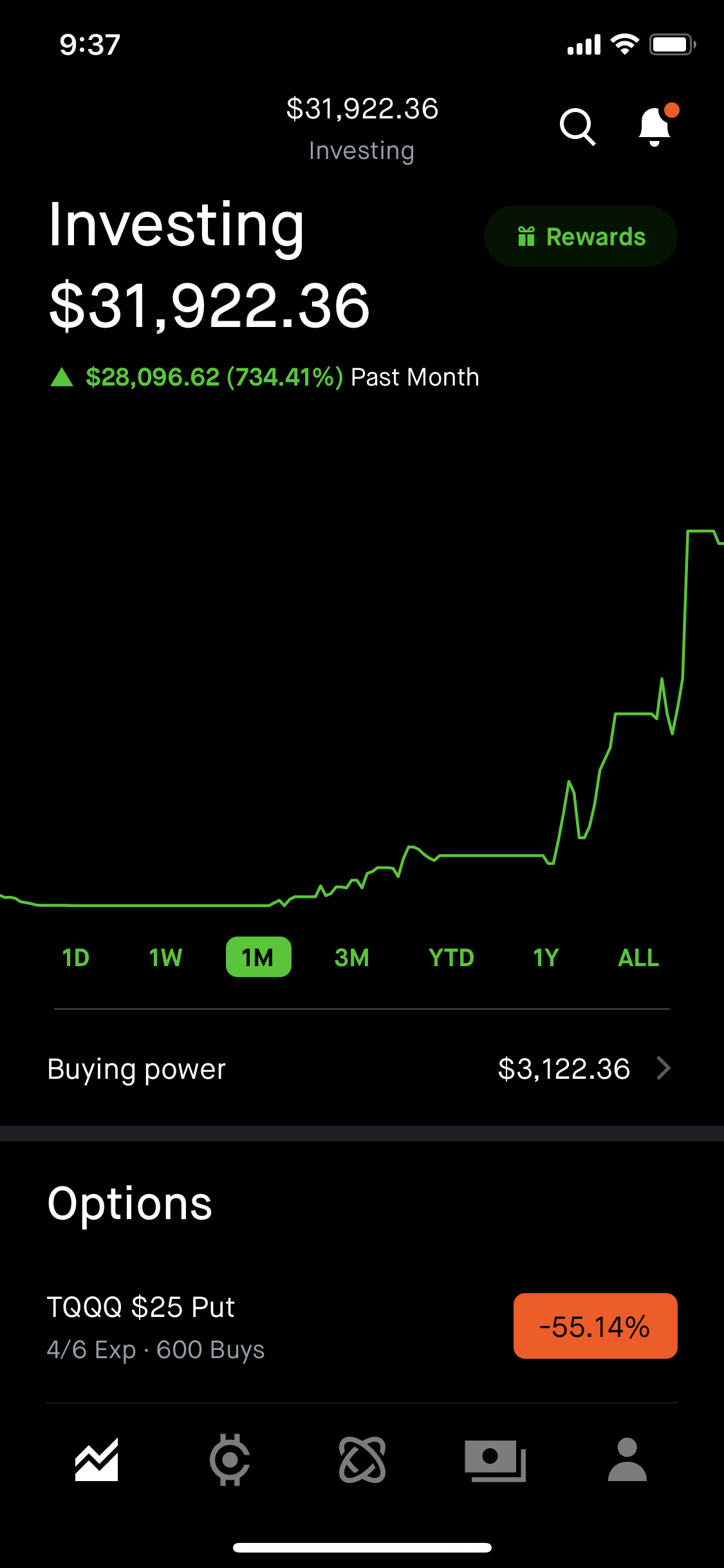724x1568 pixels.
Task: Open the atom-shaped browse tab
Action: pos(362,1460)
